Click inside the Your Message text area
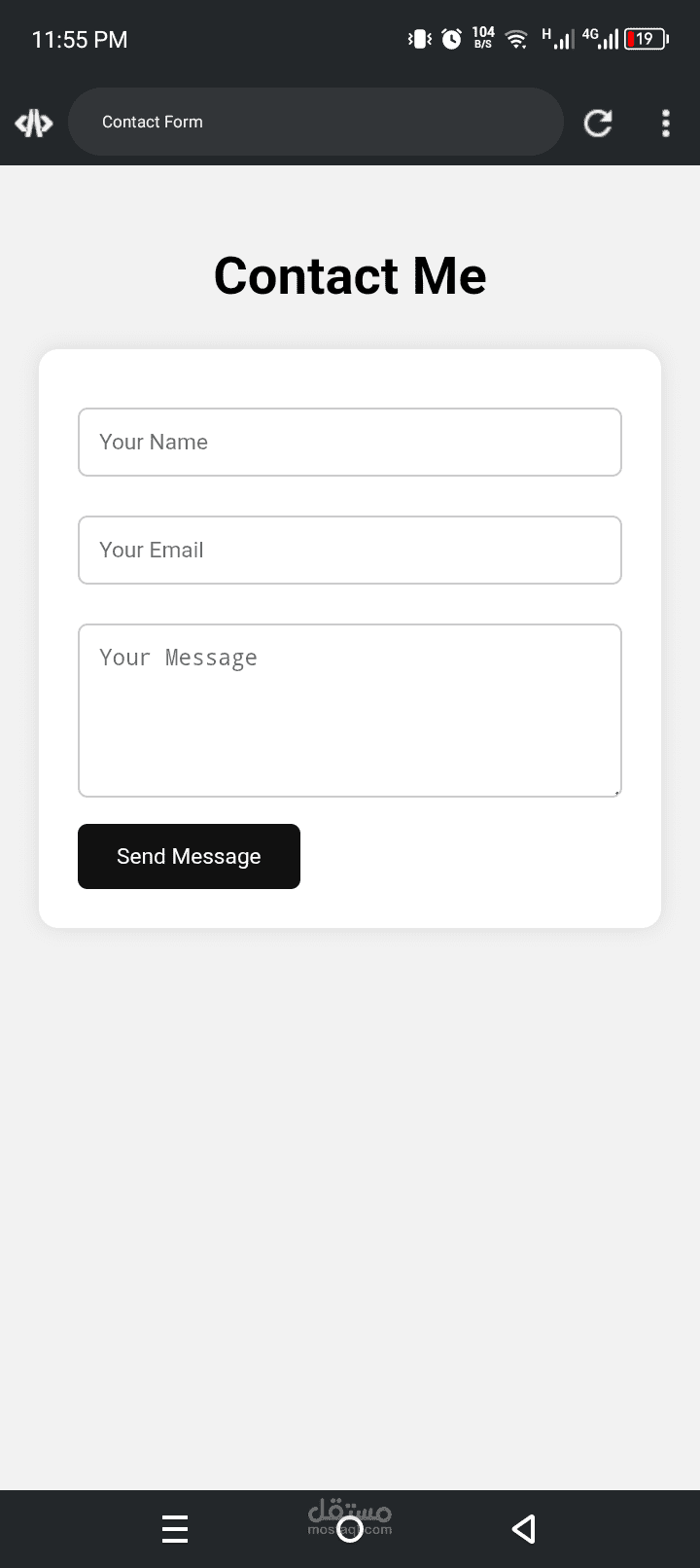The height and width of the screenshot is (1568, 700). [350, 710]
